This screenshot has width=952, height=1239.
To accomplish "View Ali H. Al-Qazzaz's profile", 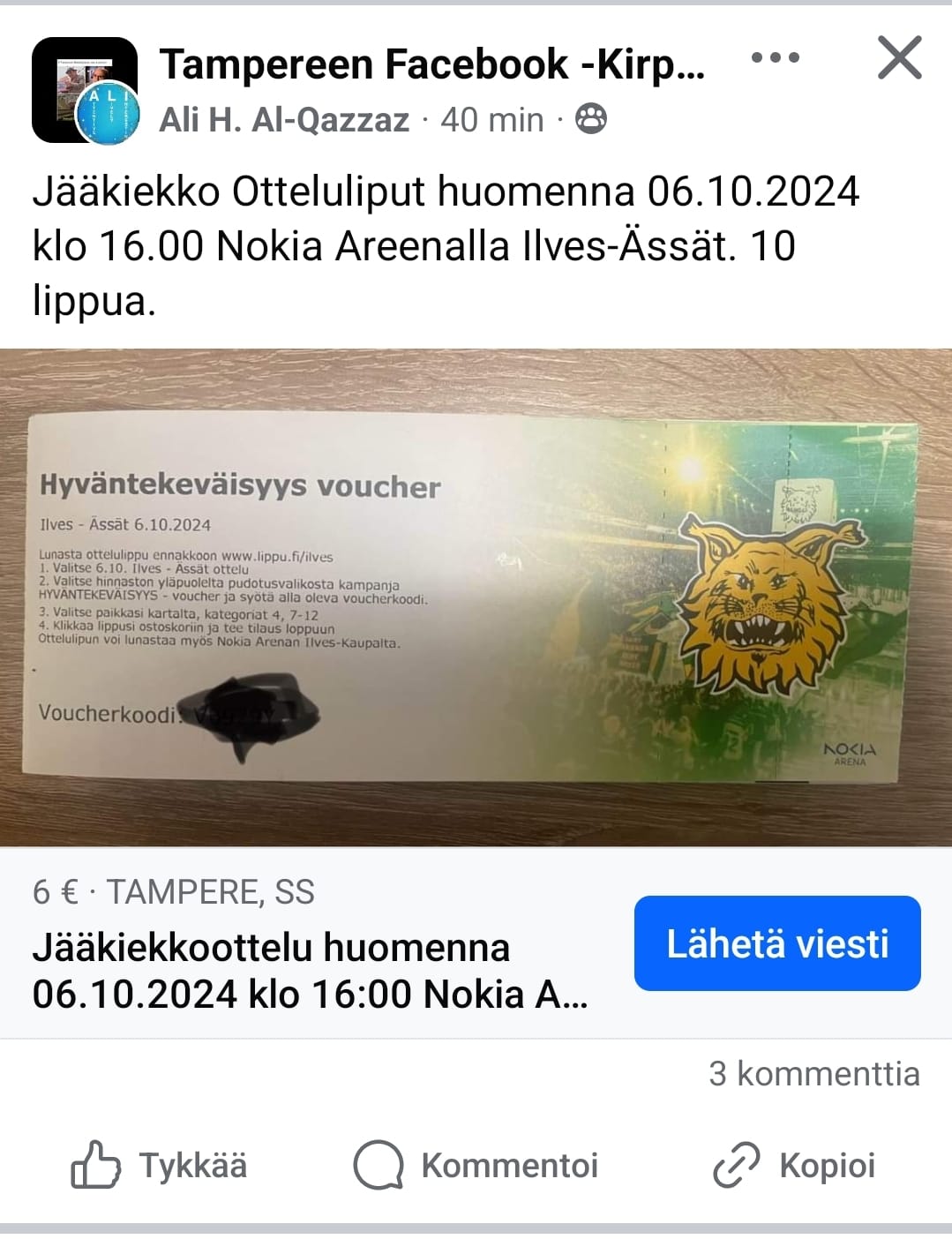I will point(284,119).
